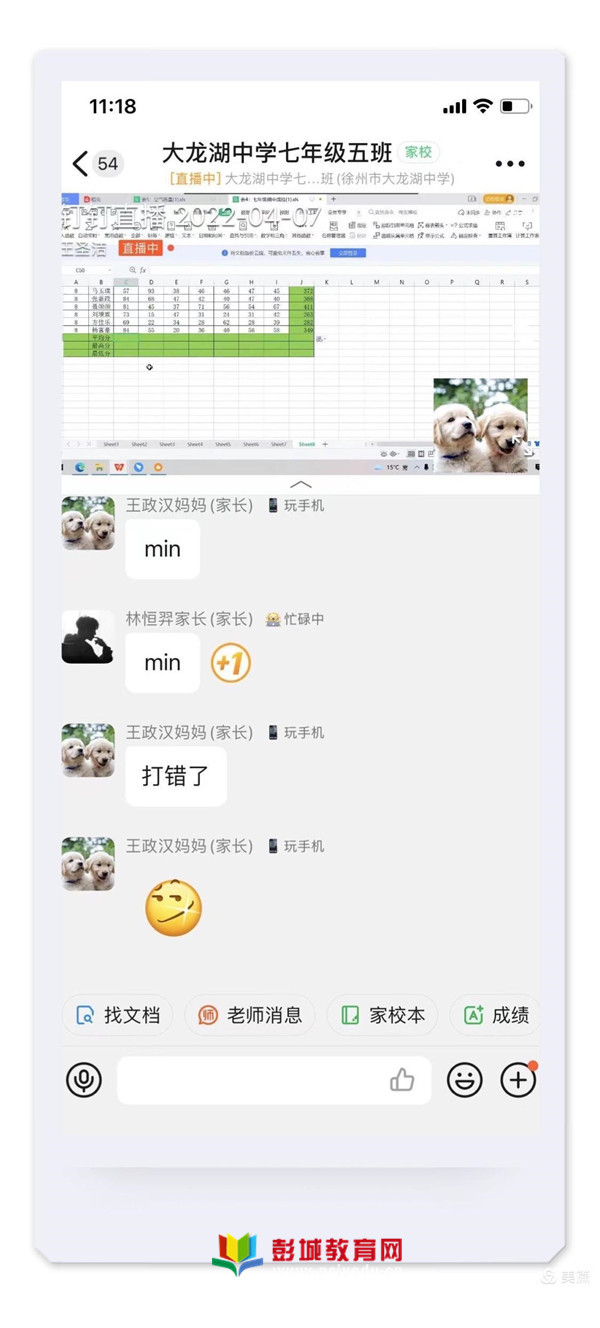The image size is (600, 1328).
Task: Collapse the live stream panel
Action: (300, 484)
